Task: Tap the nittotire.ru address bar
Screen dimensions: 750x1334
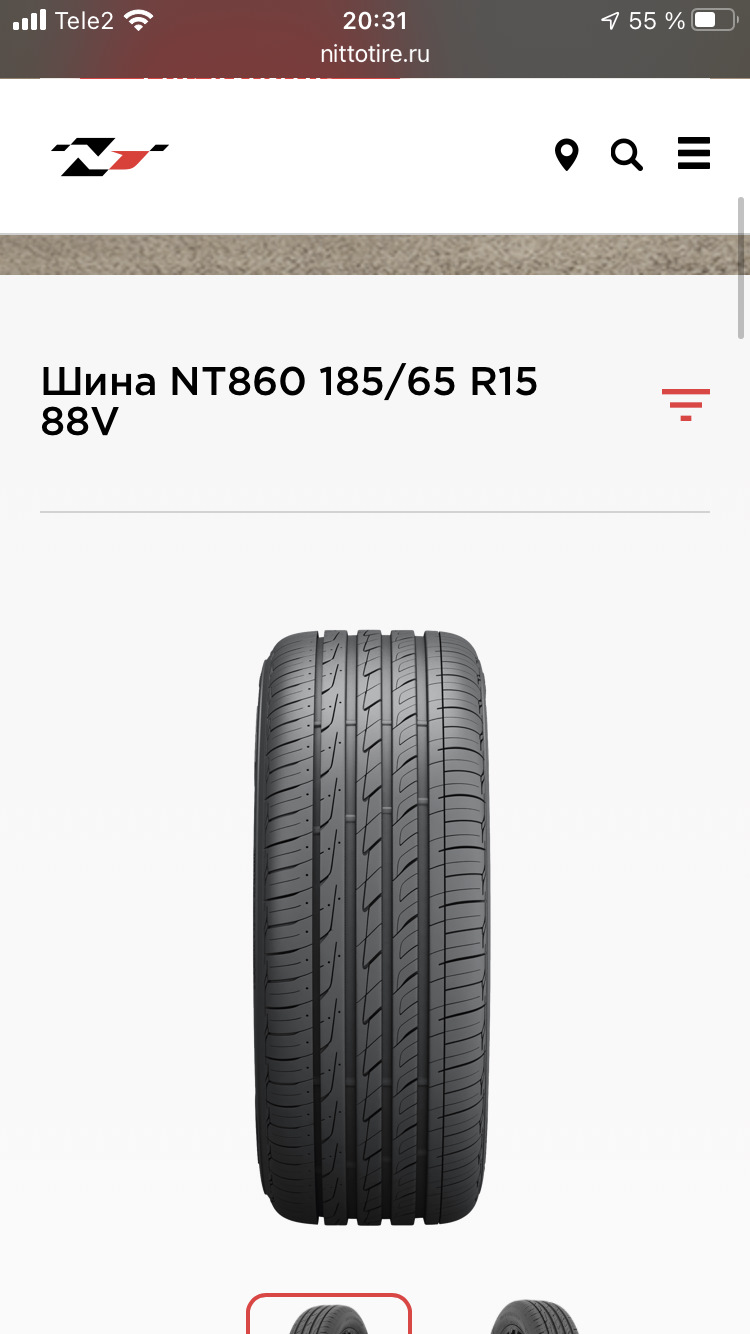Action: [375, 54]
